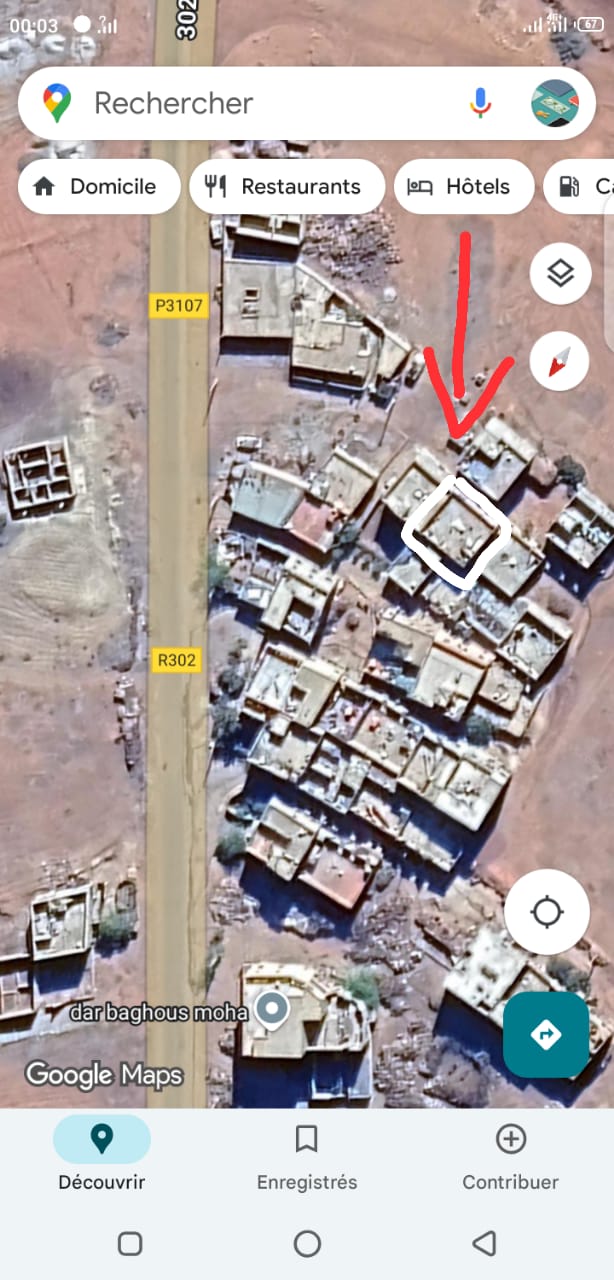Tap the compass to reorient map
614x1280 pixels.
pyautogui.click(x=560, y=361)
